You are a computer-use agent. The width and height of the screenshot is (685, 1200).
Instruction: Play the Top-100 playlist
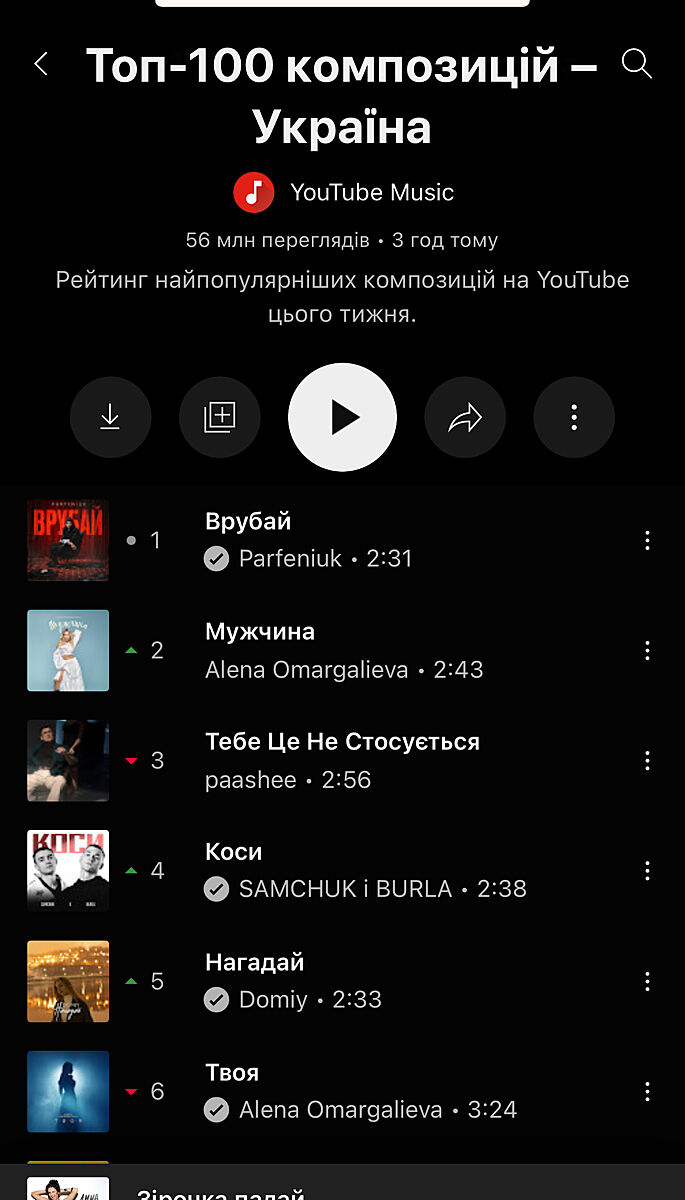(342, 417)
